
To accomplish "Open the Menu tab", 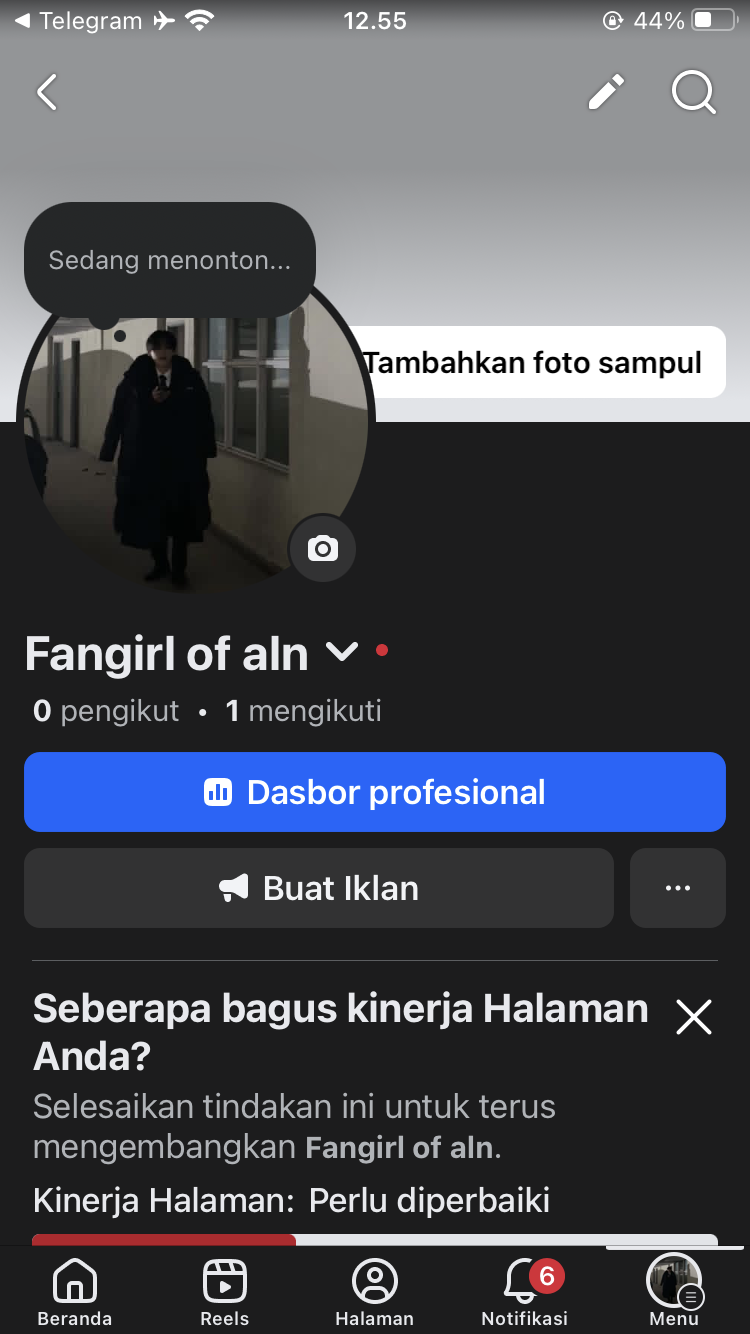I will 675,1292.
